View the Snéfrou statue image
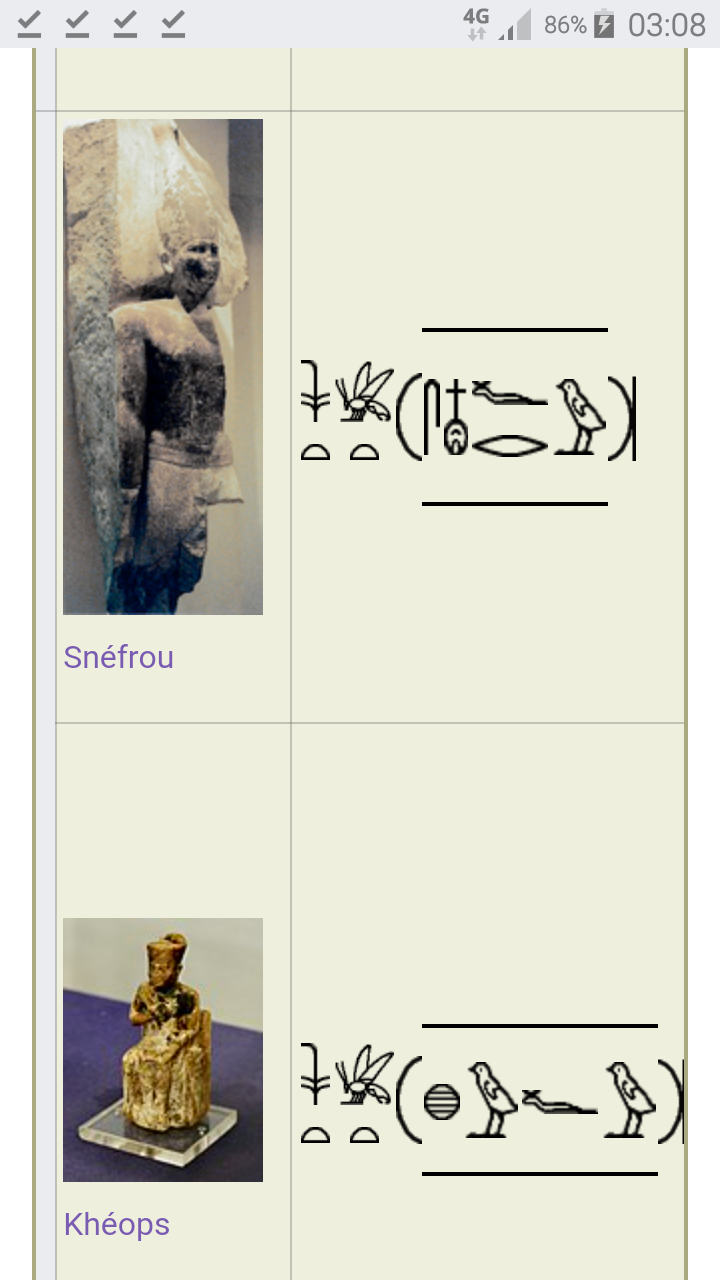This screenshot has height=1280, width=720. (163, 366)
